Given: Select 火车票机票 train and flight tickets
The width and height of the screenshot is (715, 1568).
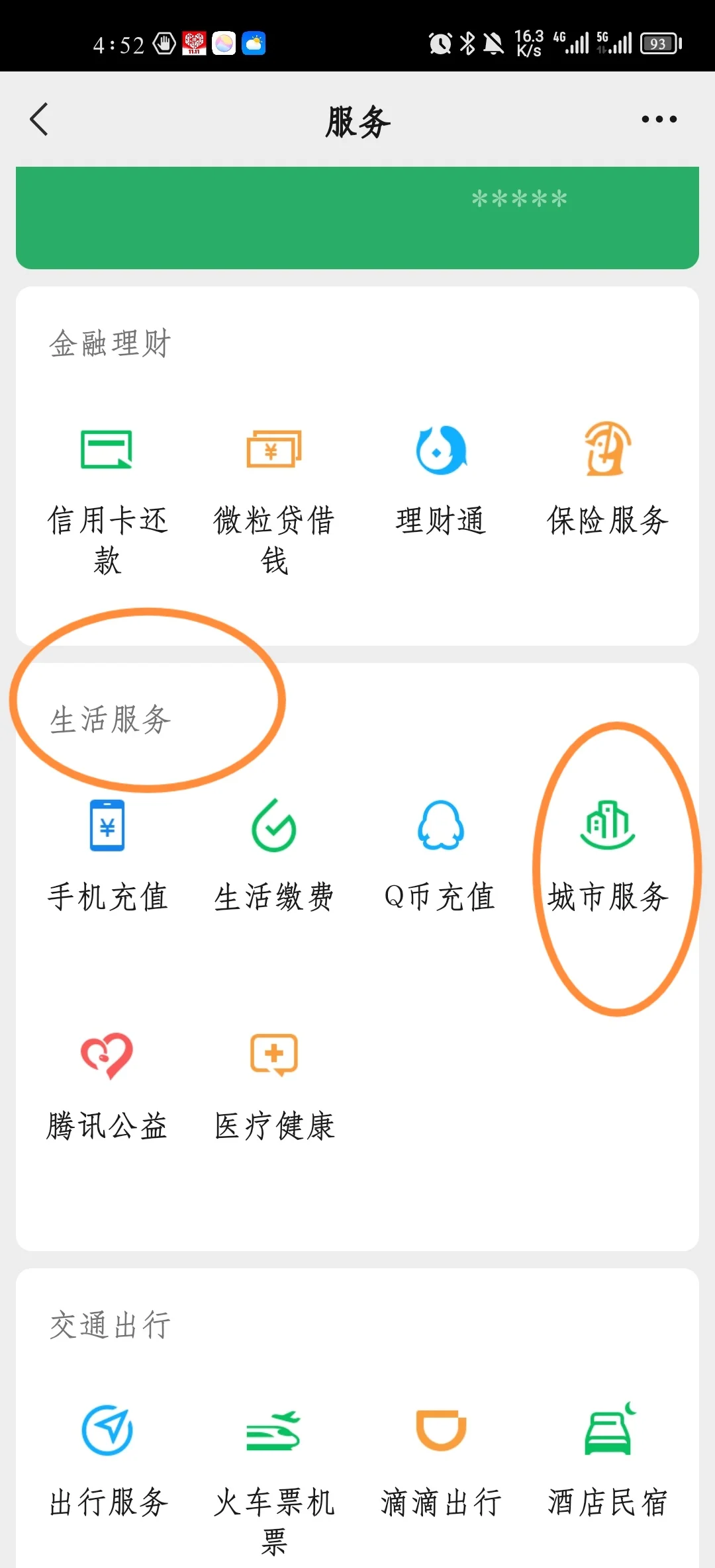Looking at the screenshot, I should pos(273,1469).
